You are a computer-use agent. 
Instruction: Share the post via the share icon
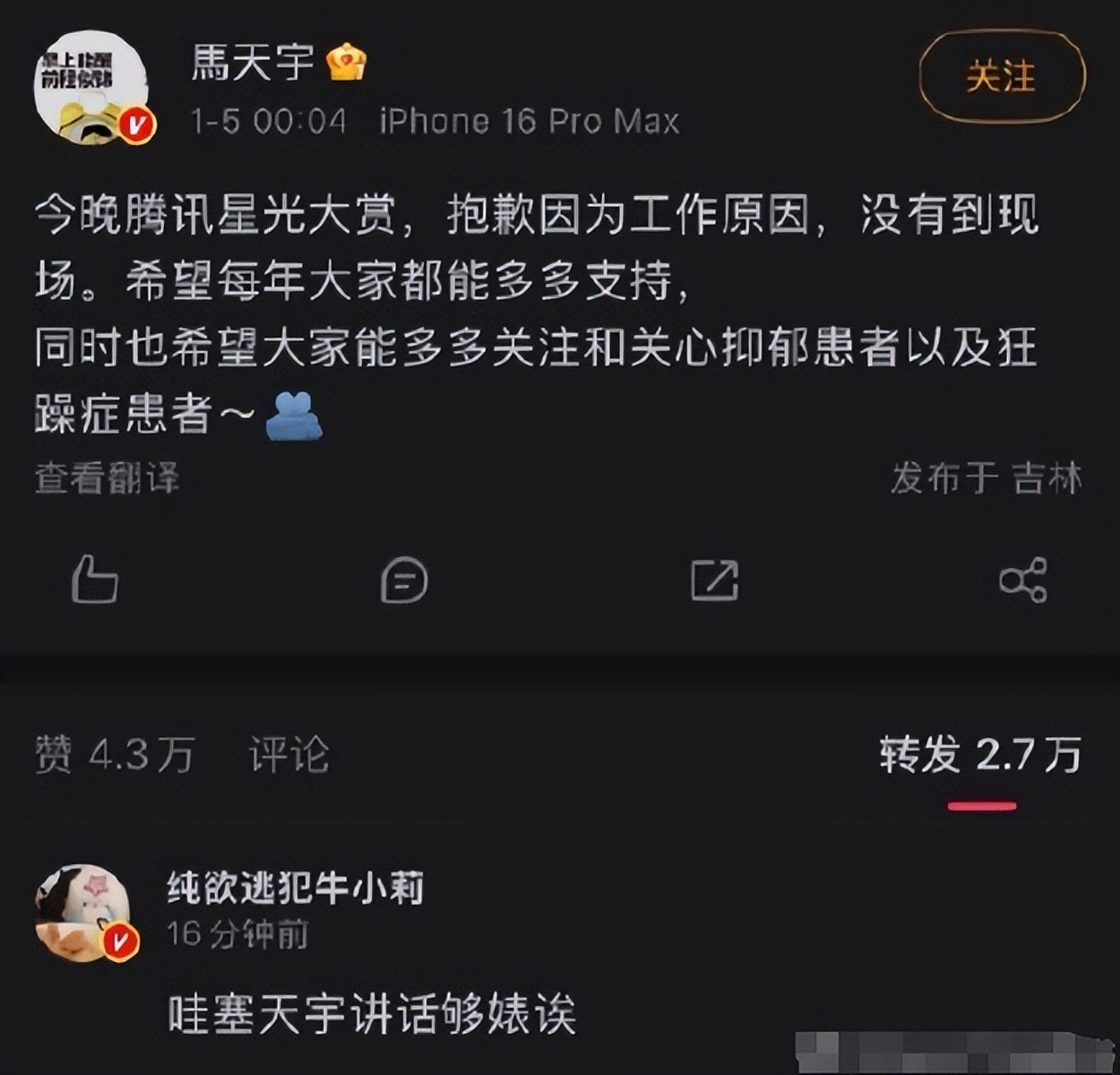coord(1022,580)
